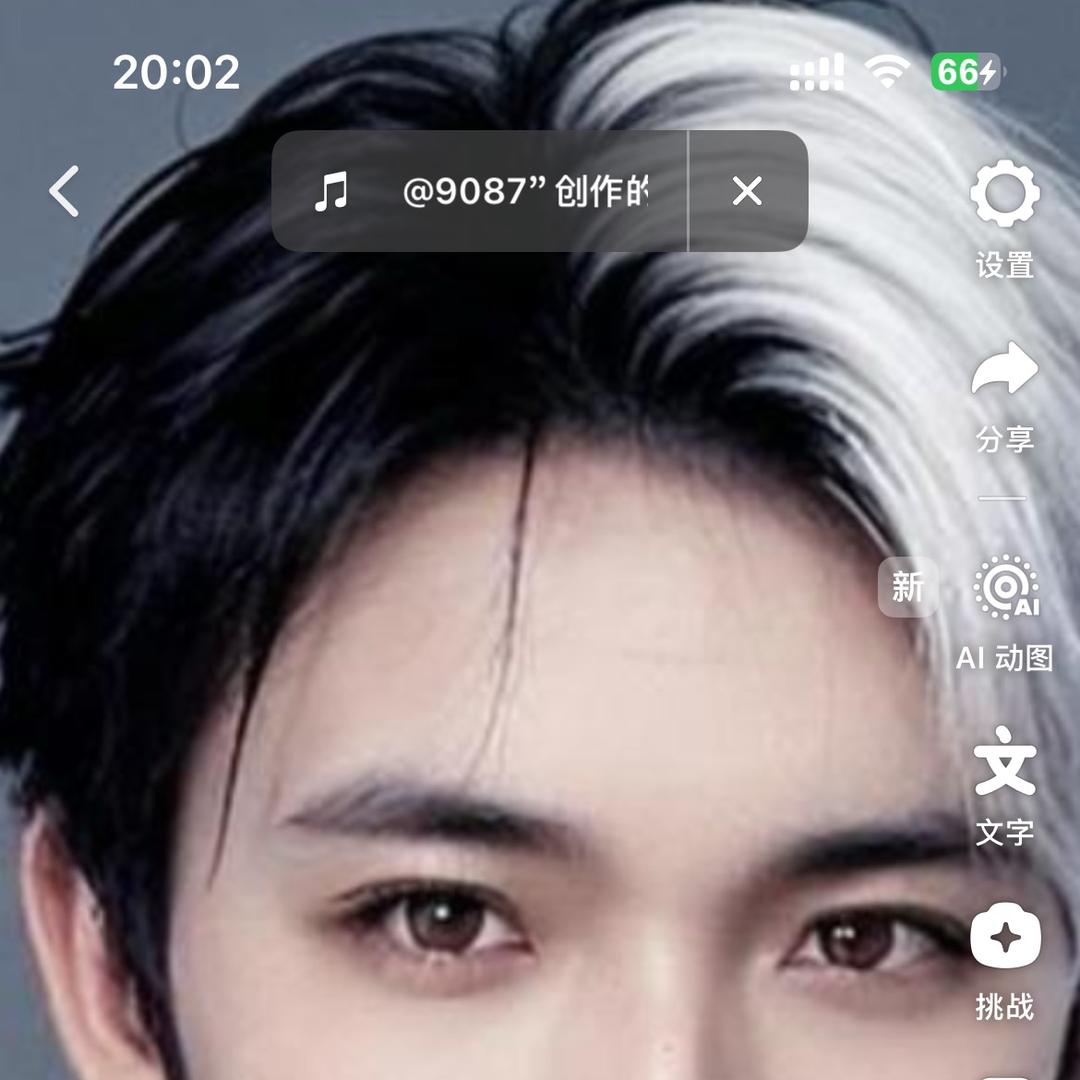
Task: Add text with 文字
Action: point(1004,785)
